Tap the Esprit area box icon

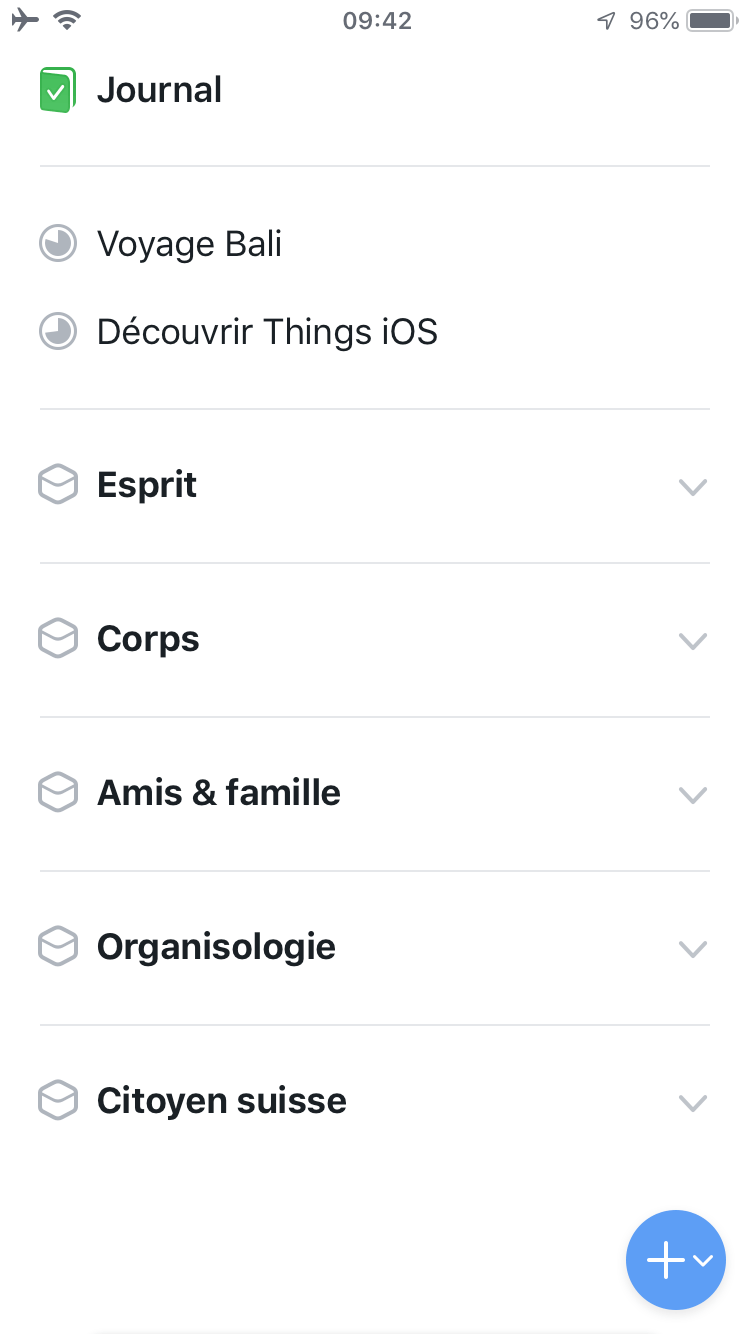pos(58,484)
